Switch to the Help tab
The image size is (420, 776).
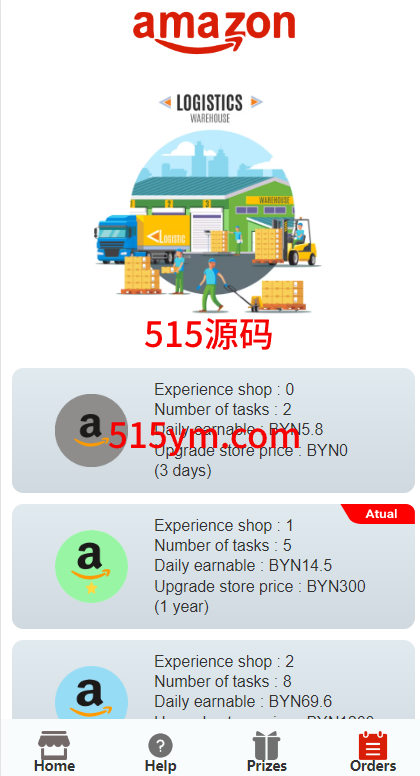(x=160, y=752)
